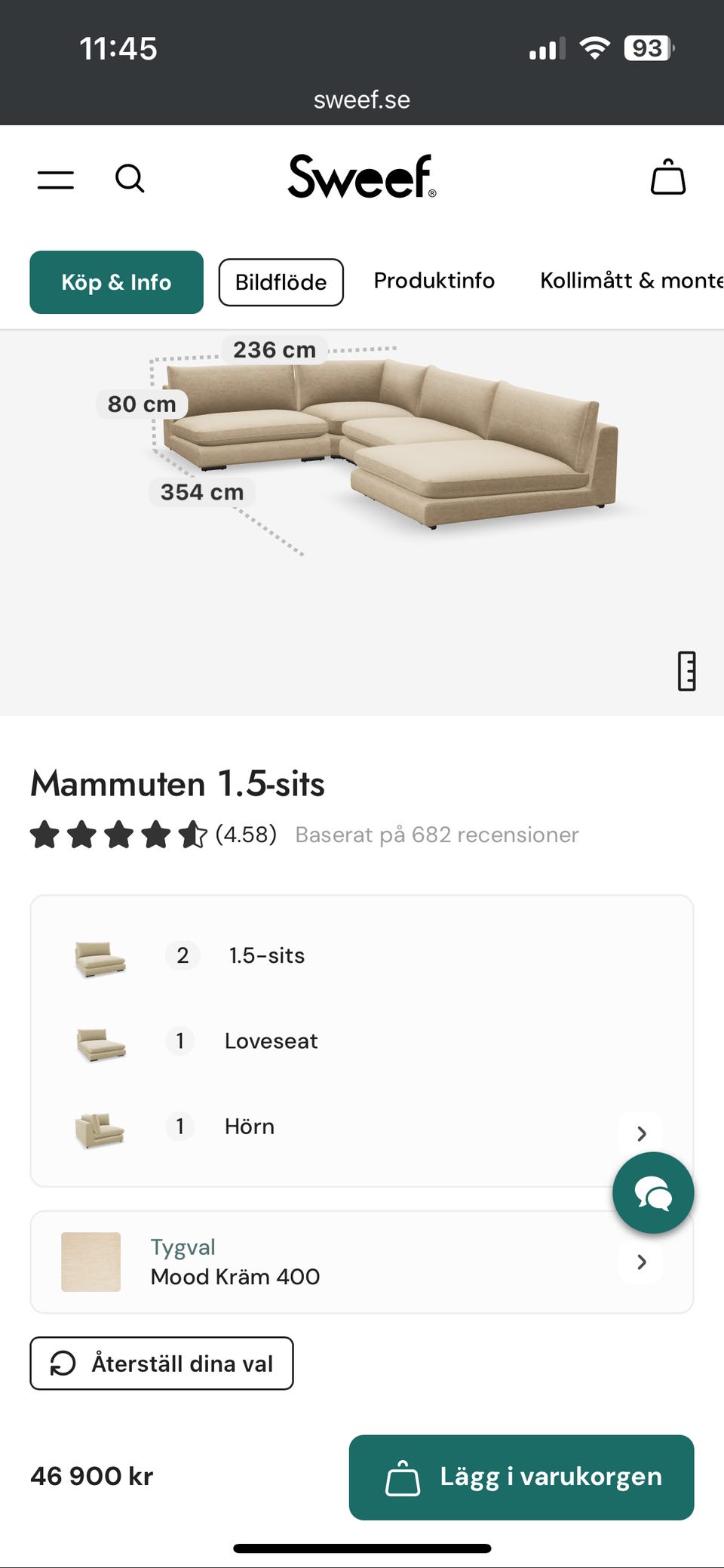Go to the Sweef home logo

362,177
